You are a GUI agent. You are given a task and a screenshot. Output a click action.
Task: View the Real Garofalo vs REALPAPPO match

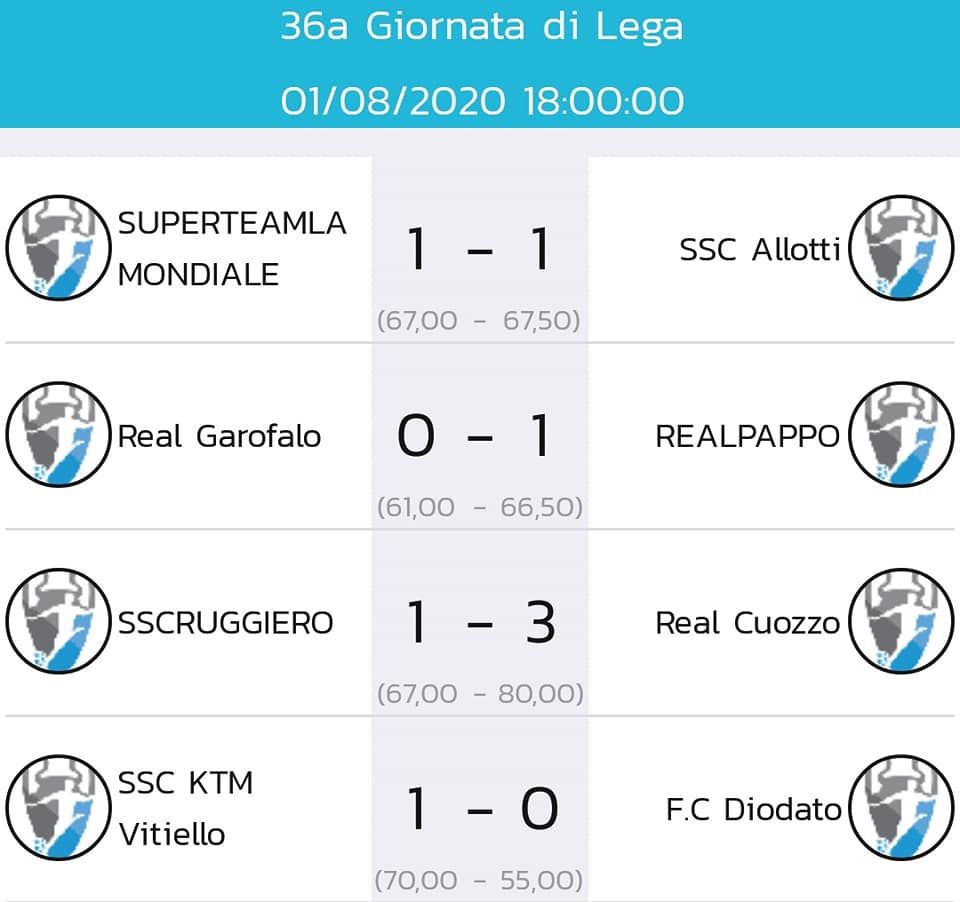coord(479,437)
